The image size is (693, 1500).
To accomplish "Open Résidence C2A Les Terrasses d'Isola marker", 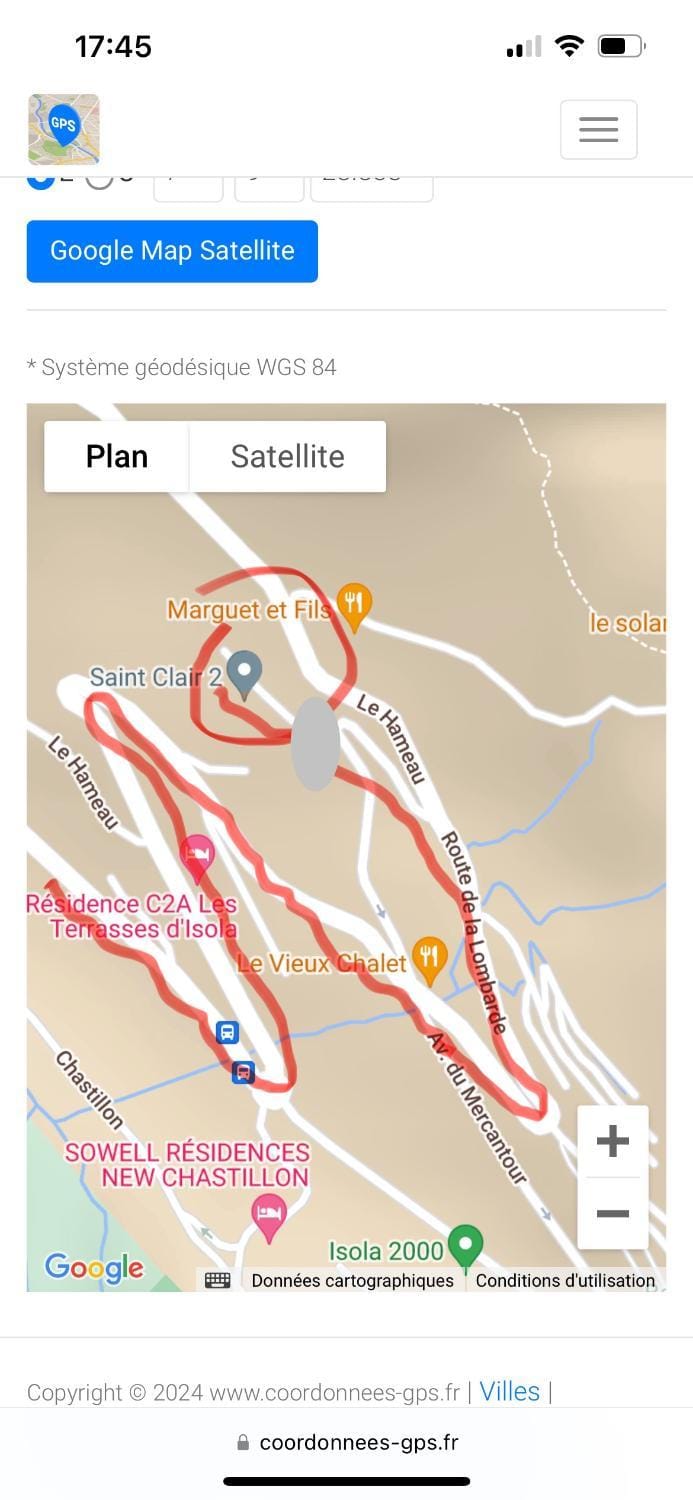I will click(197, 855).
